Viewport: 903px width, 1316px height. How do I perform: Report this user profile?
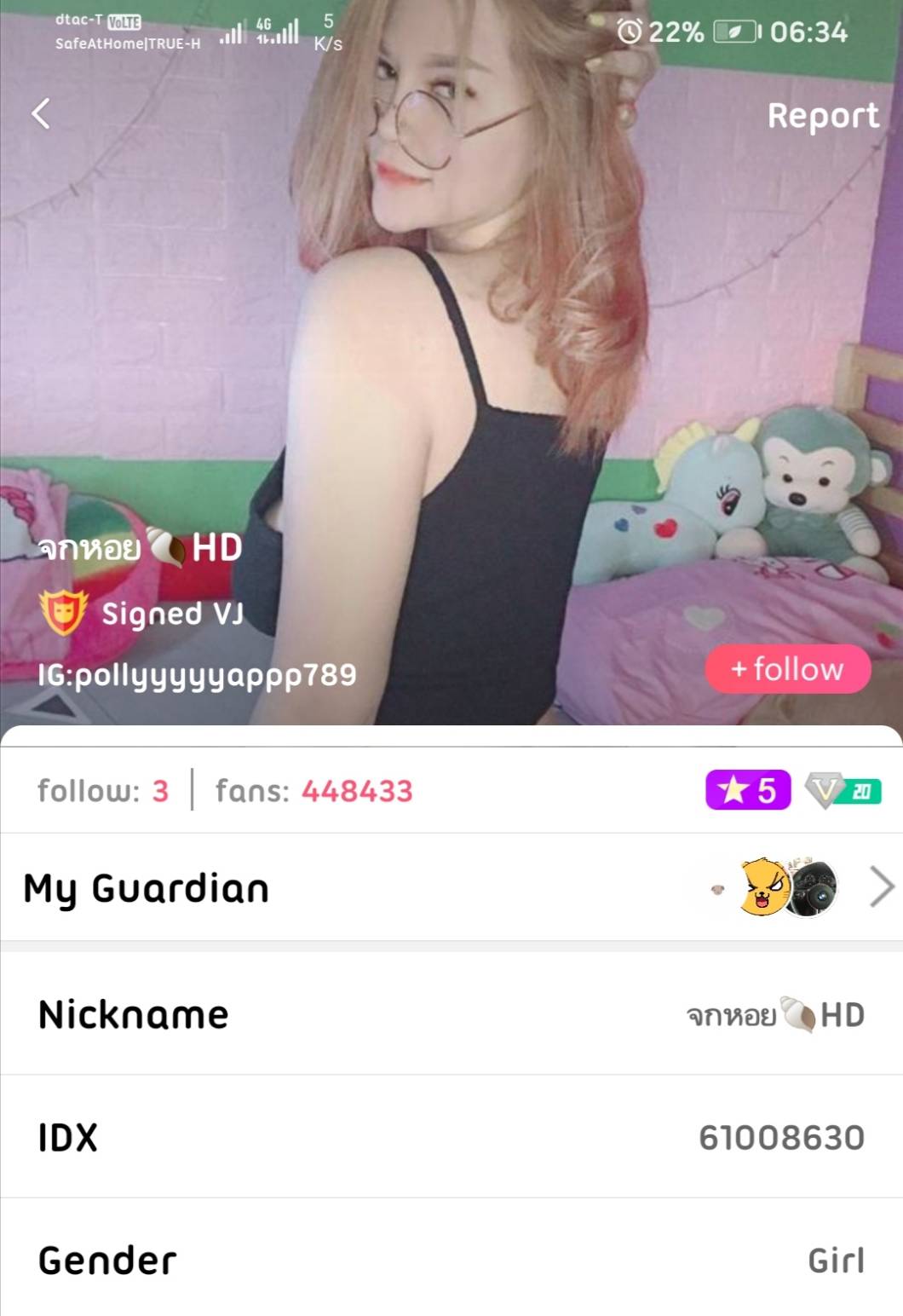pos(822,116)
